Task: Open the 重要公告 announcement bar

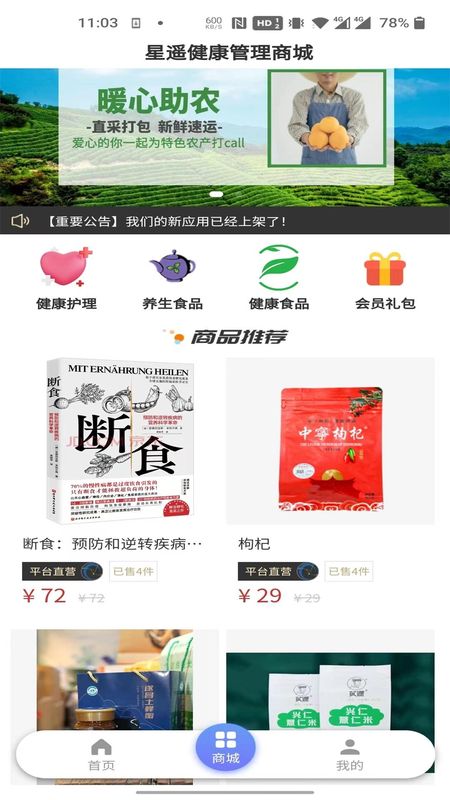Action: (225, 220)
